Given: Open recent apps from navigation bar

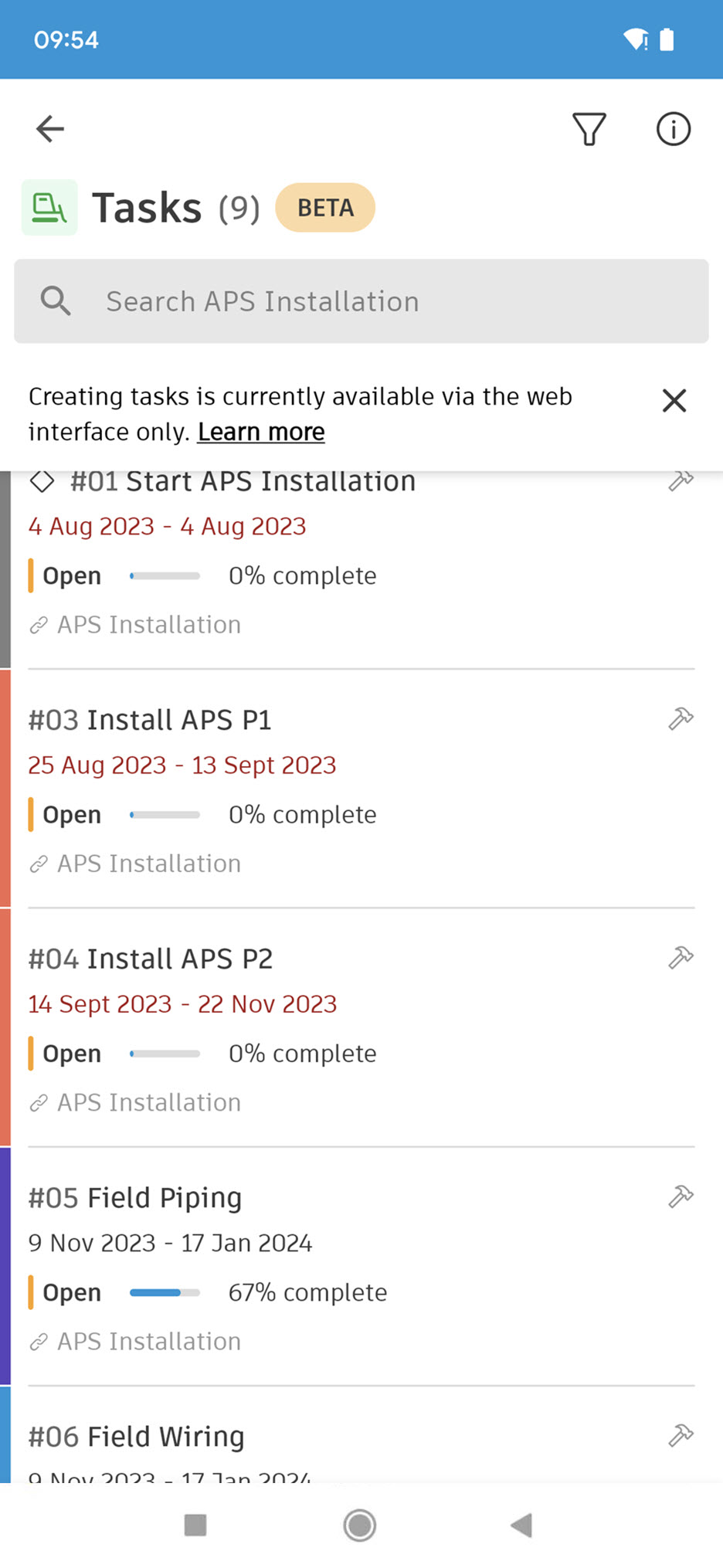Looking at the screenshot, I should [195, 1526].
